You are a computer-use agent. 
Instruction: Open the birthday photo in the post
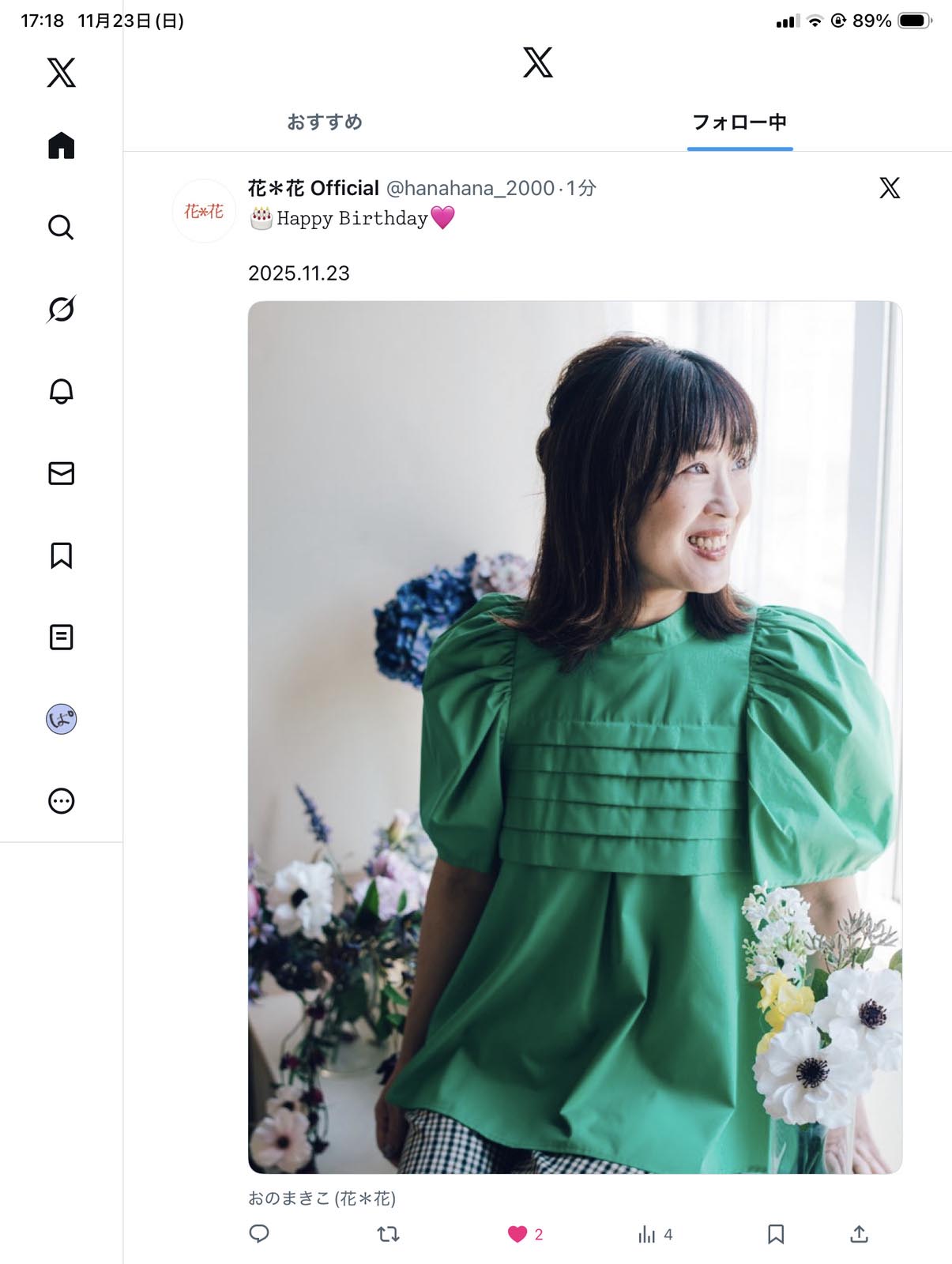pyautogui.click(x=574, y=736)
